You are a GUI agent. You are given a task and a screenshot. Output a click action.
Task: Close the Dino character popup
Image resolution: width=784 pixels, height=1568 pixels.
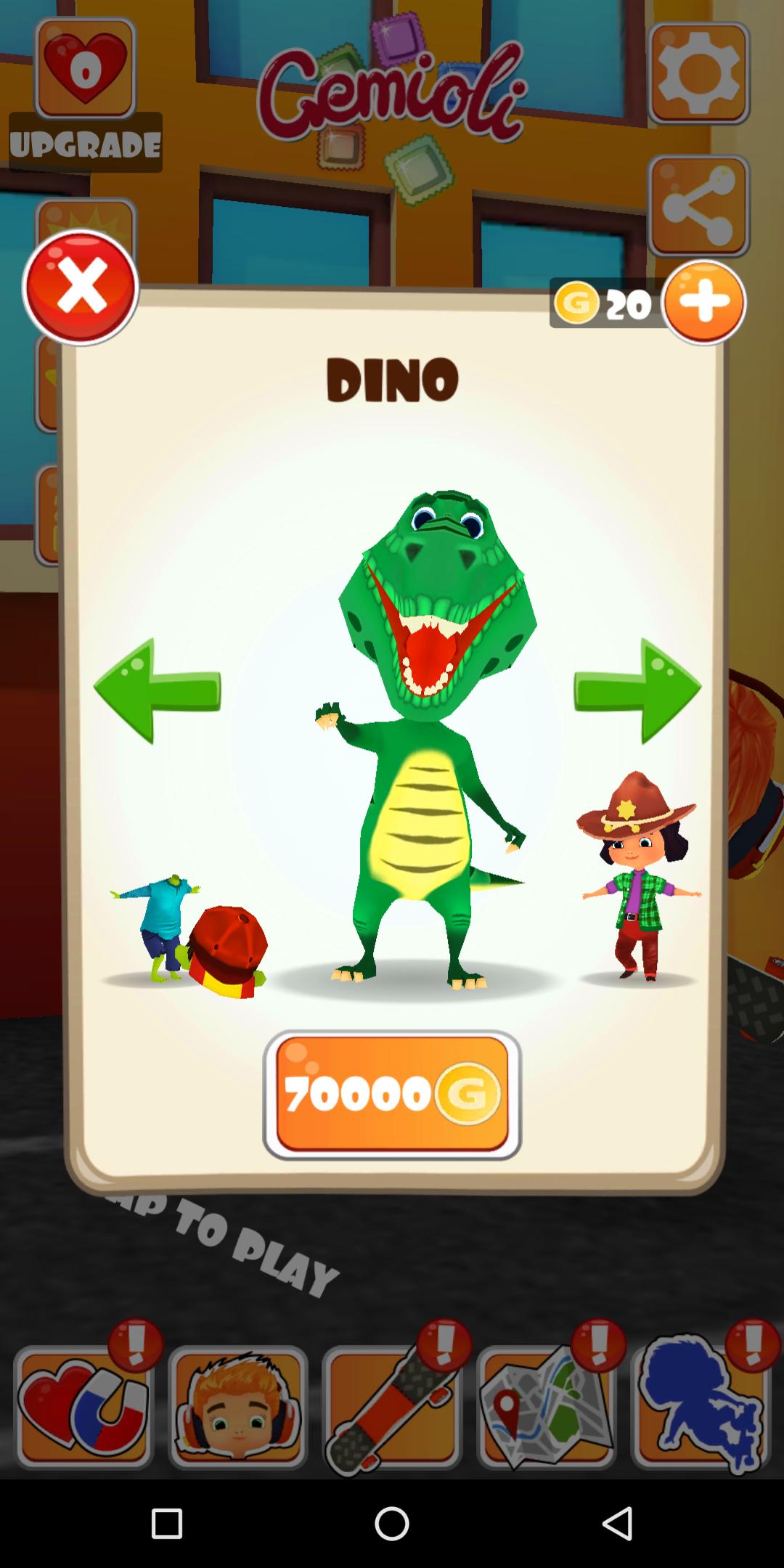coord(81,287)
